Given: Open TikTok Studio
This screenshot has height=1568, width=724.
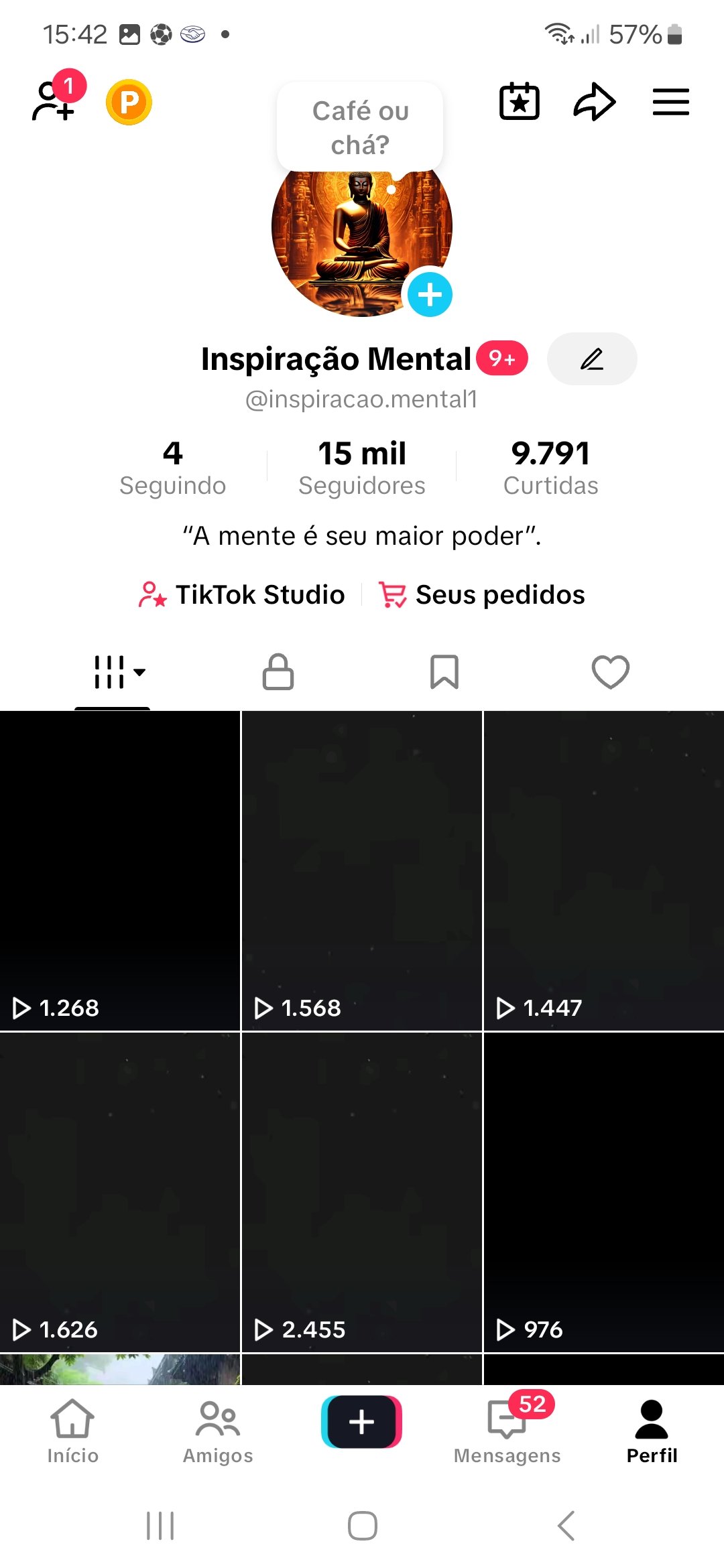Looking at the screenshot, I should click(x=242, y=594).
